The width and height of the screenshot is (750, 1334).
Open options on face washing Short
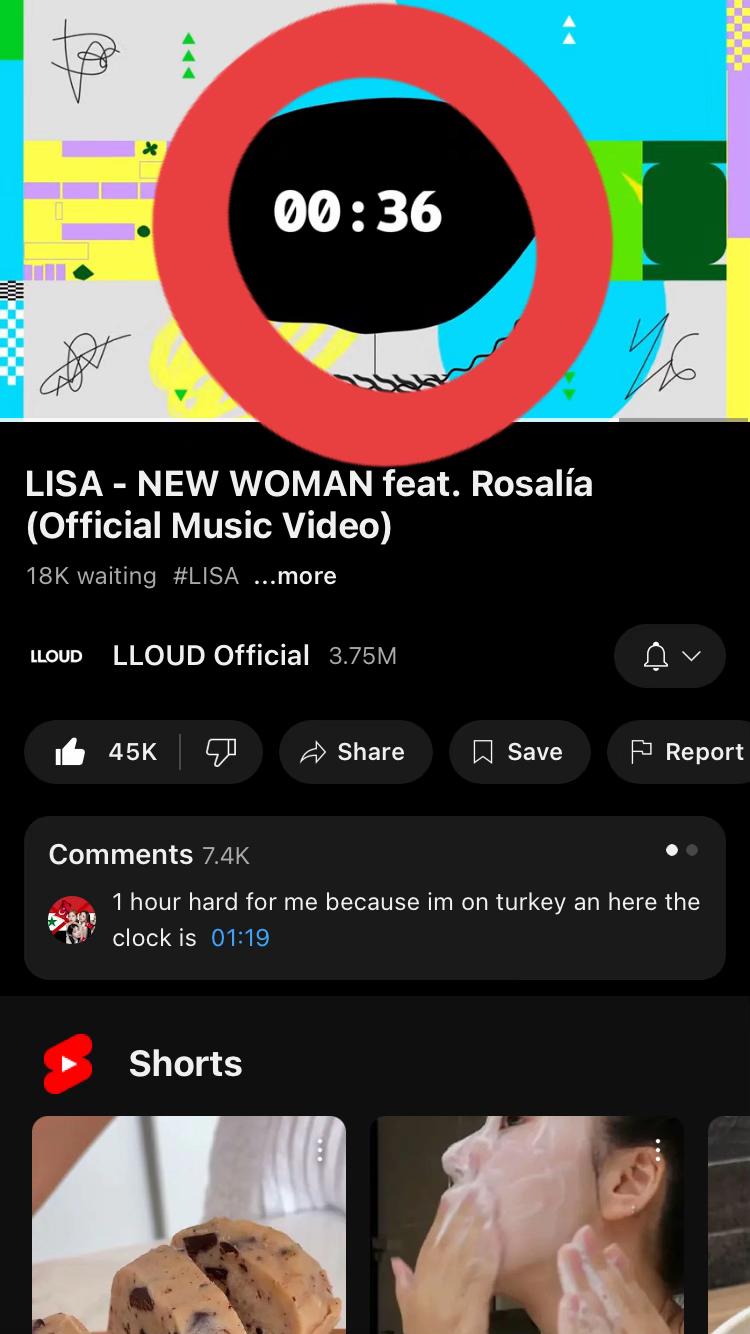[658, 1151]
